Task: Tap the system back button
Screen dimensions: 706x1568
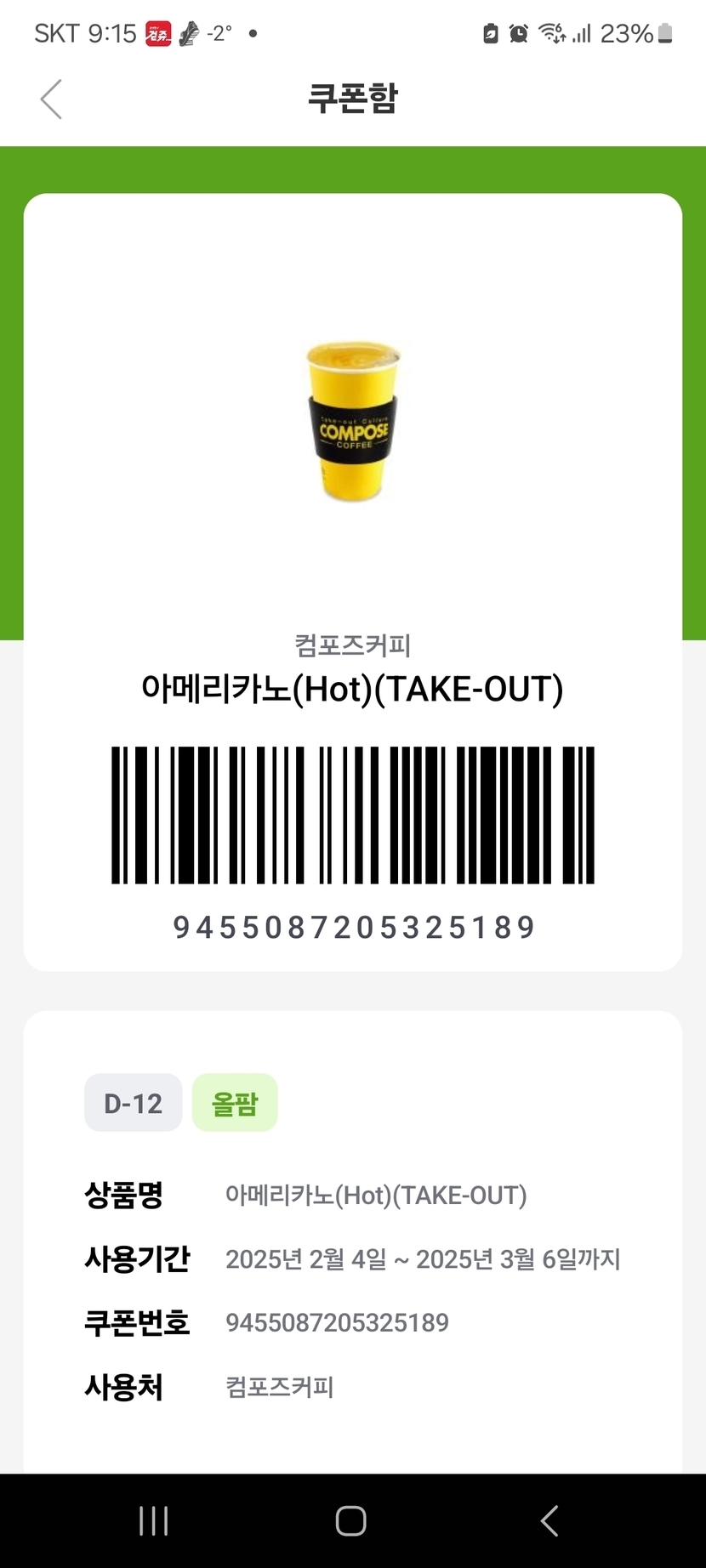Action: click(549, 1520)
